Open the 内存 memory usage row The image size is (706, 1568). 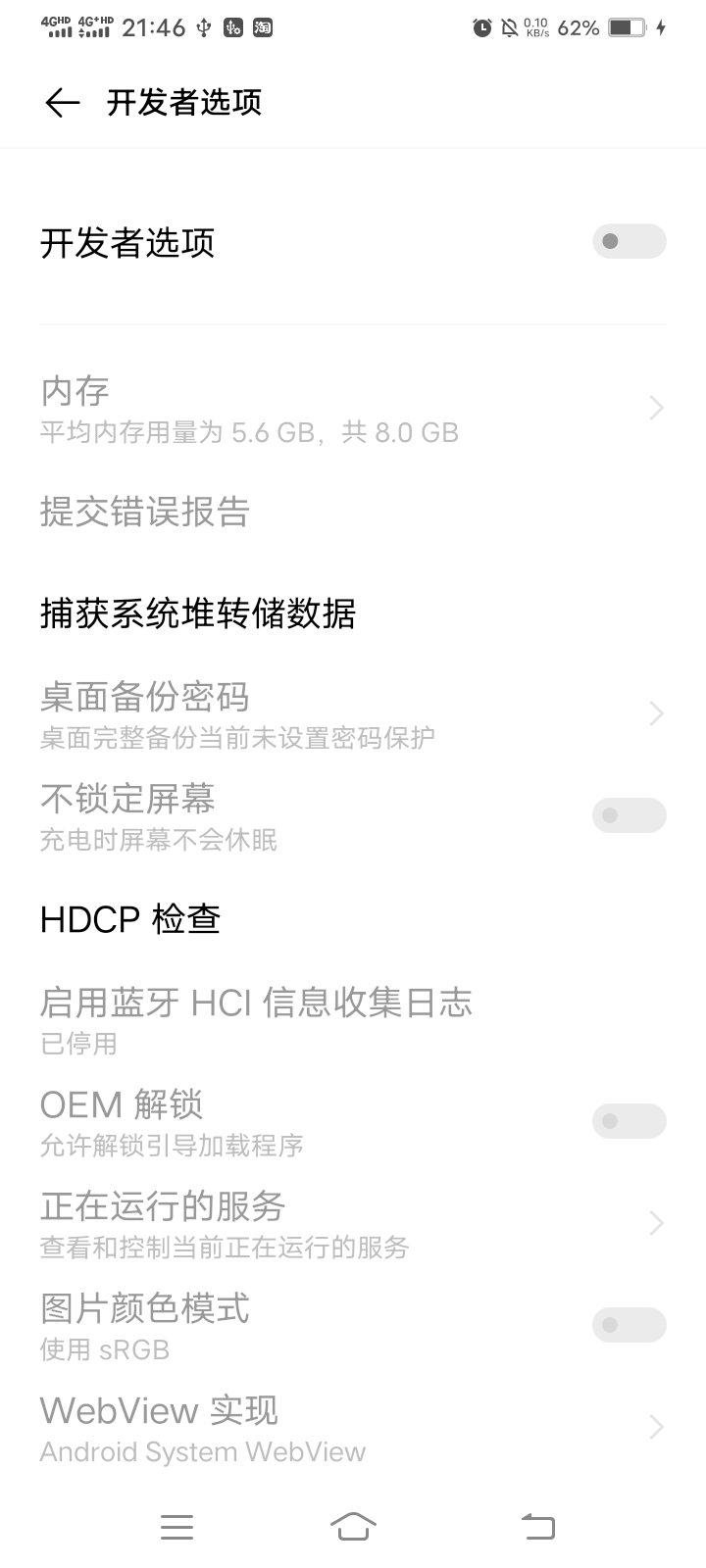tap(353, 409)
